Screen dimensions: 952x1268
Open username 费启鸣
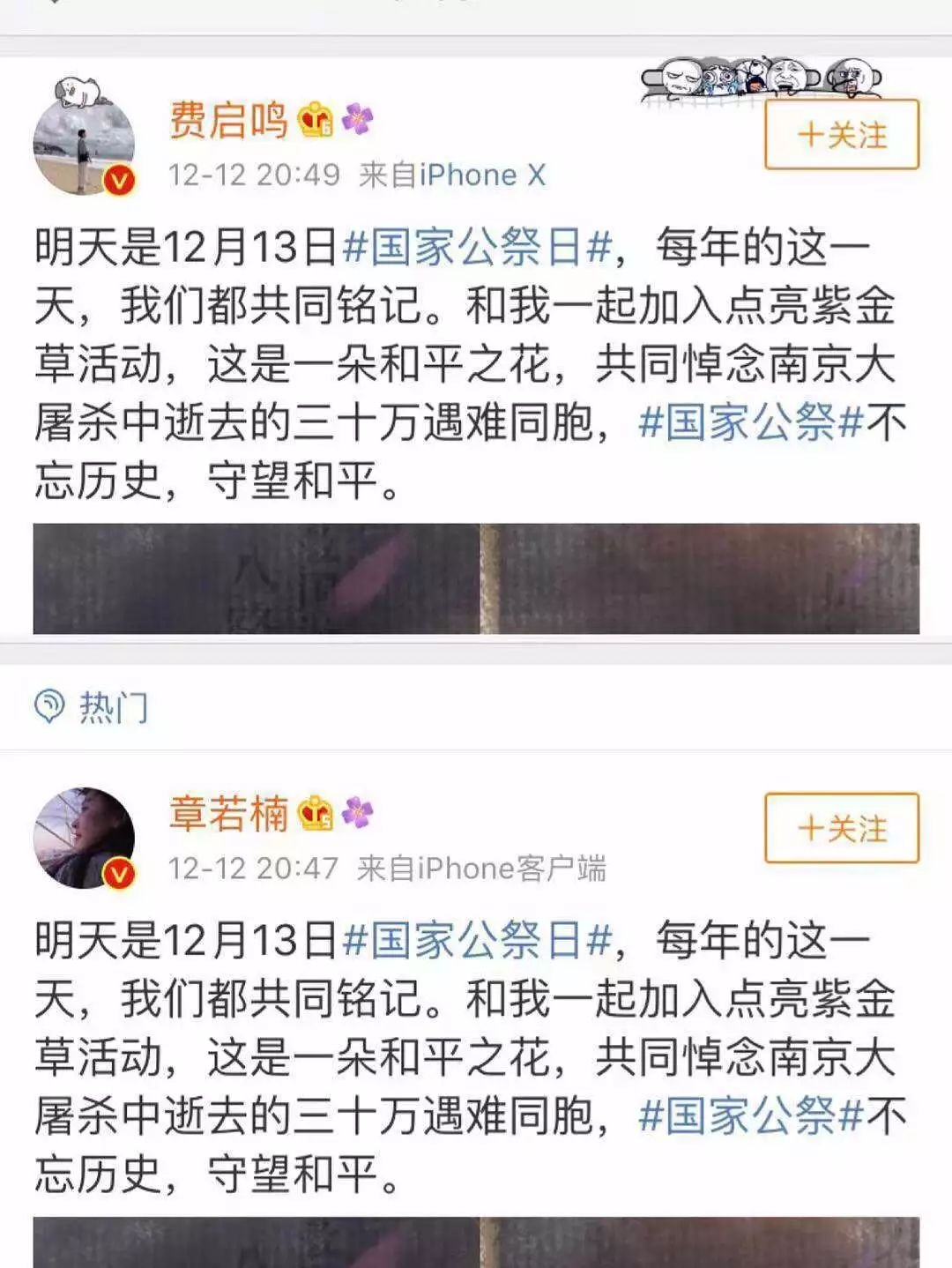pyautogui.click(x=228, y=119)
